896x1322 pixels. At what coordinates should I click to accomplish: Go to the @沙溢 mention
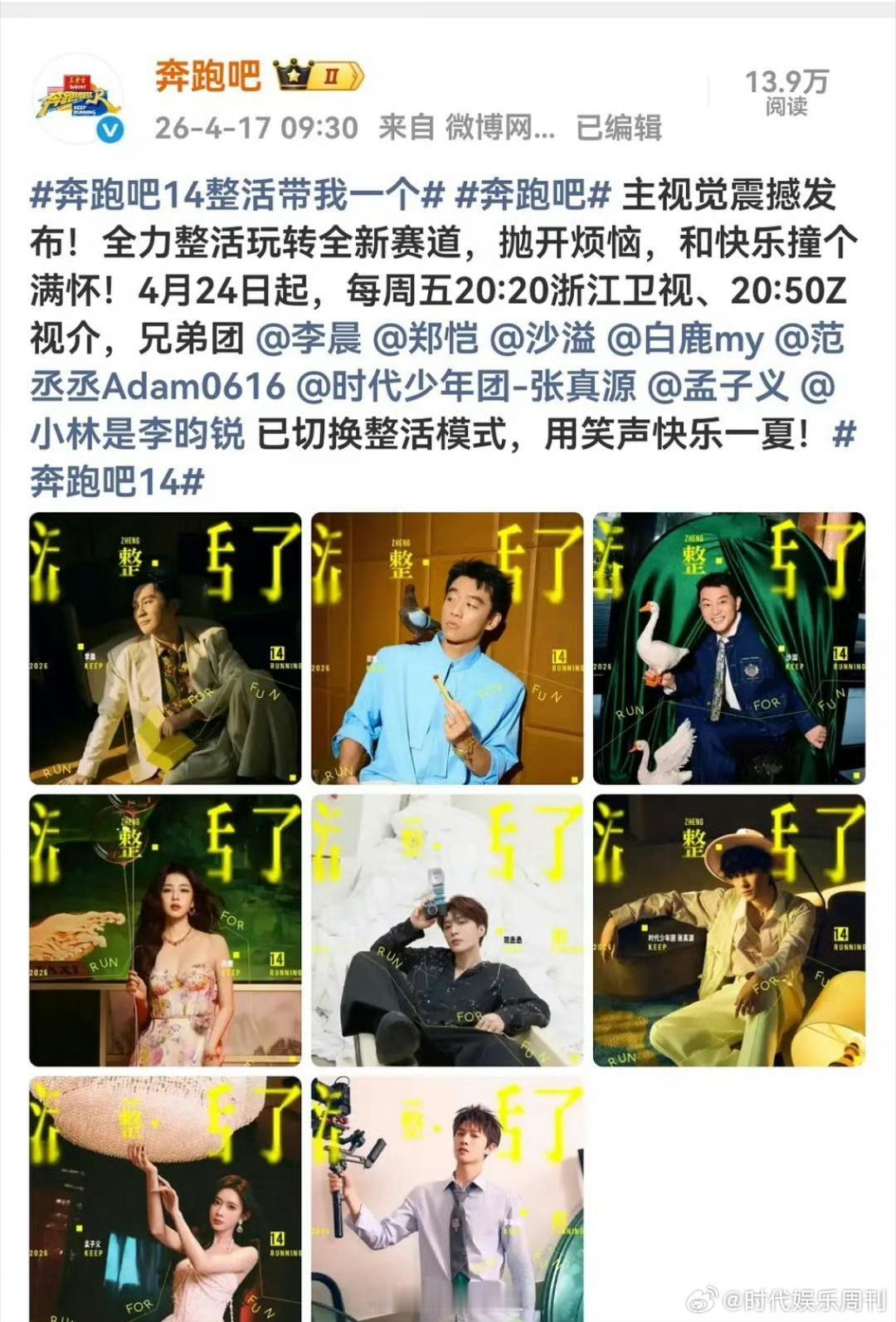click(543, 339)
